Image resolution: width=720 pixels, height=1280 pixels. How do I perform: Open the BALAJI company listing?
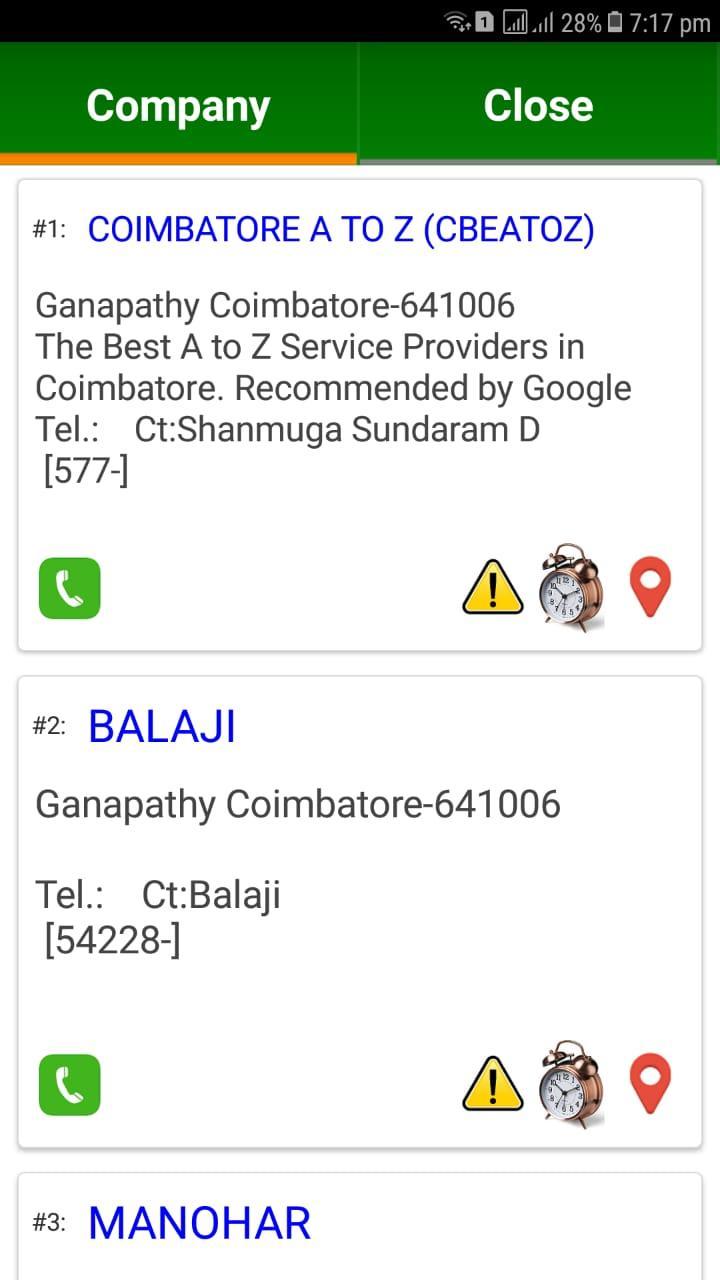[162, 726]
